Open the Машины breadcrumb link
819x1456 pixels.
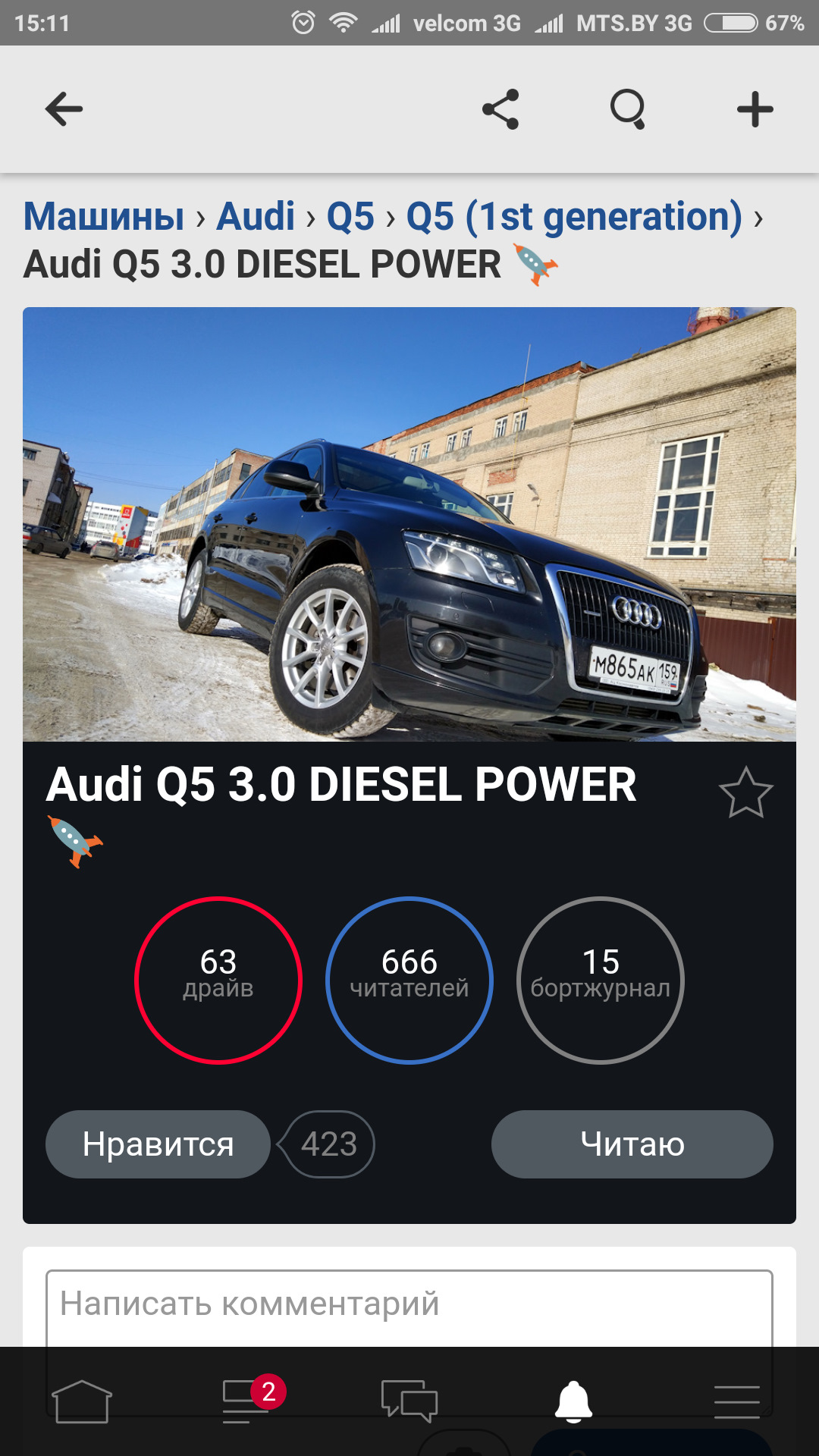104,216
